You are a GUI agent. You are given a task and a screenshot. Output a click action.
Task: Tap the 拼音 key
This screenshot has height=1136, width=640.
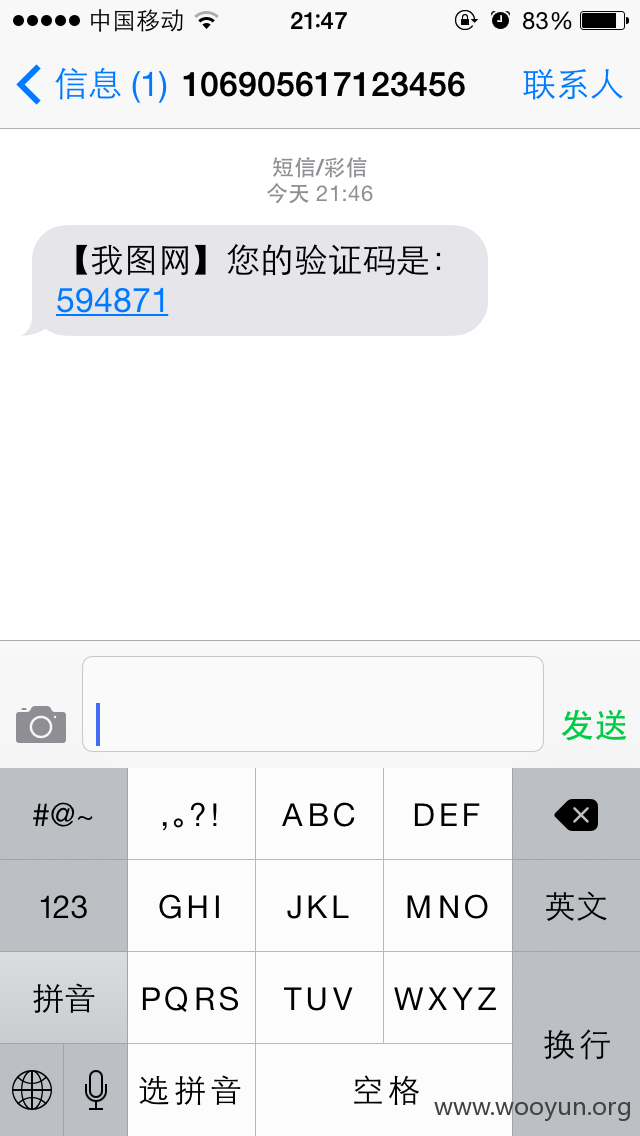coord(64,998)
